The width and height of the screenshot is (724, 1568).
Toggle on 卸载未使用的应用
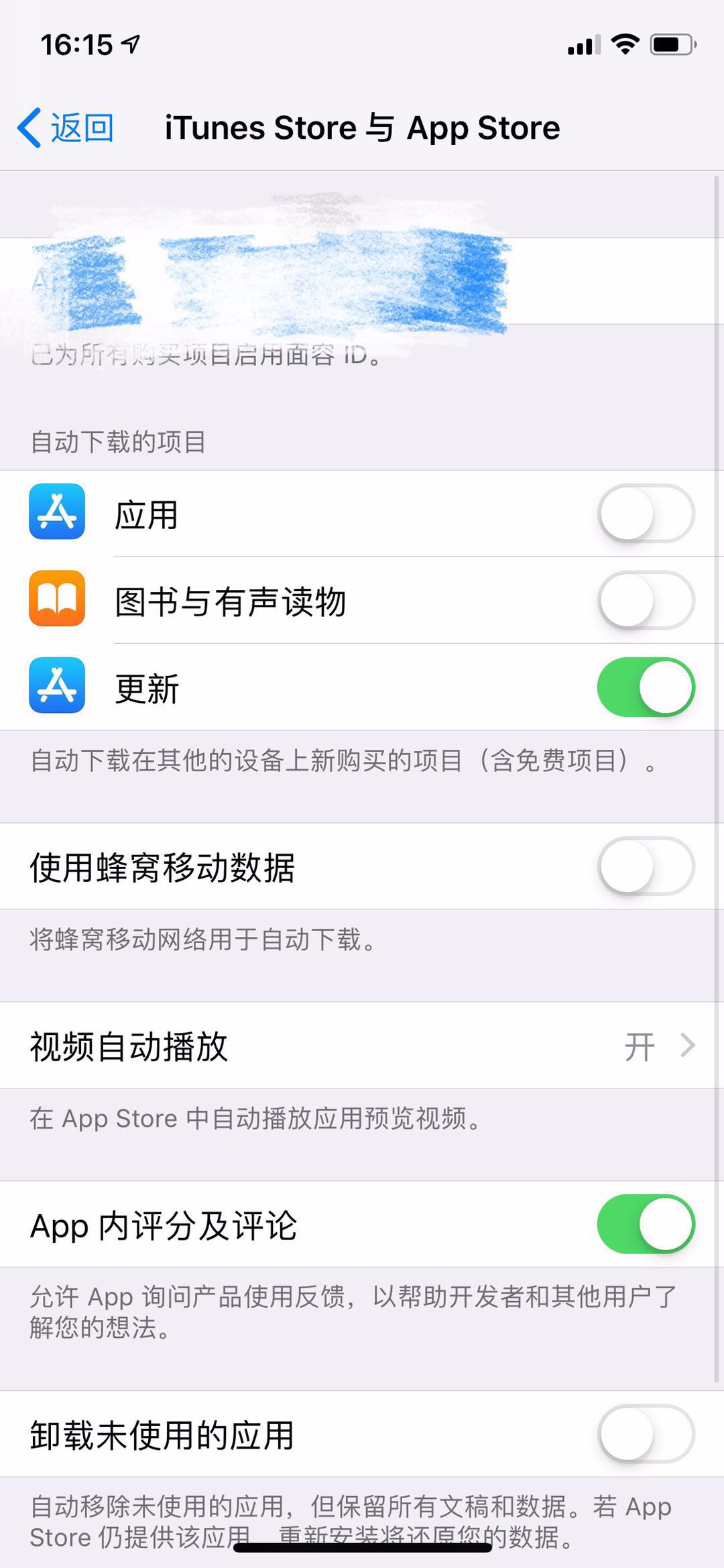point(646,1435)
